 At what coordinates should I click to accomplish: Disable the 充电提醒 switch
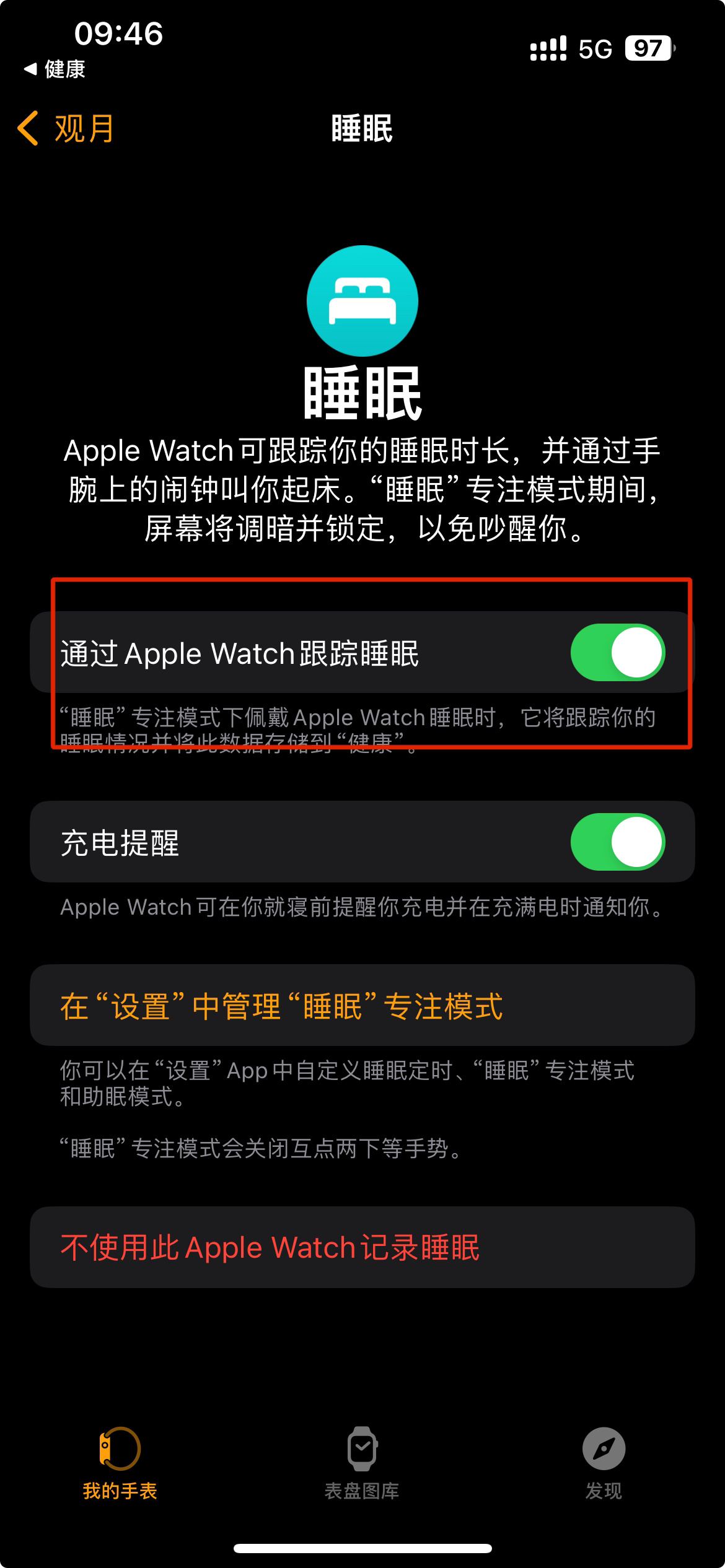[x=617, y=842]
